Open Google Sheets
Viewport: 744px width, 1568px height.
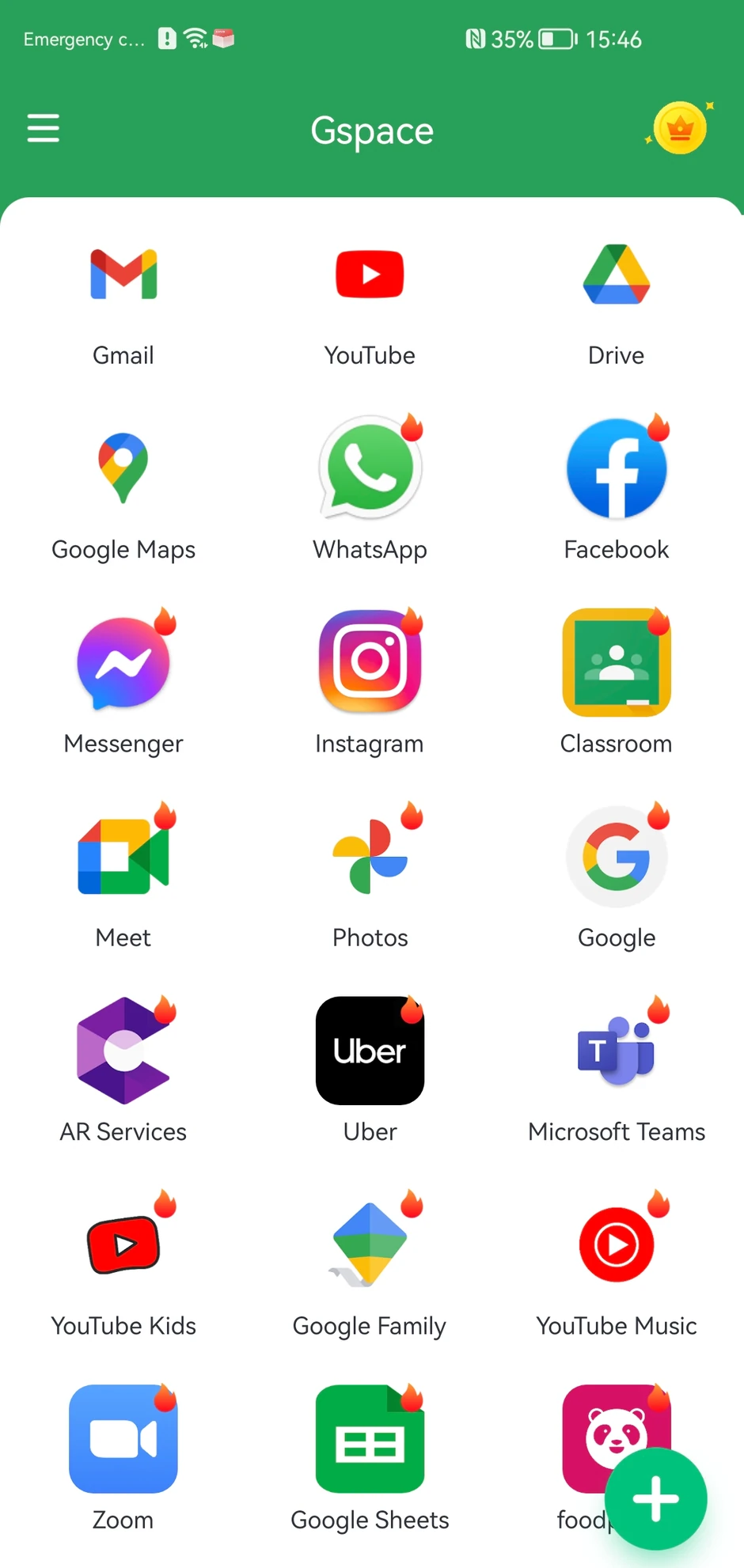pyautogui.click(x=370, y=1438)
